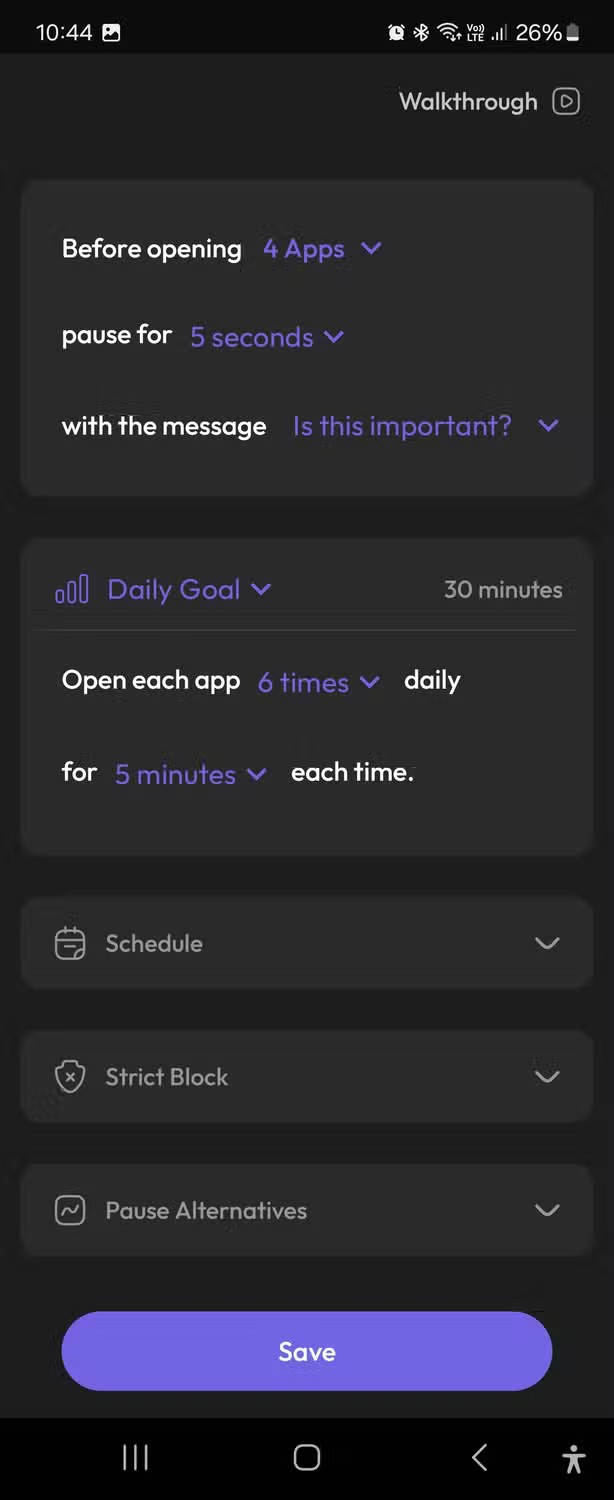Expand the Schedule section
This screenshot has width=614, height=1500.
[306, 943]
